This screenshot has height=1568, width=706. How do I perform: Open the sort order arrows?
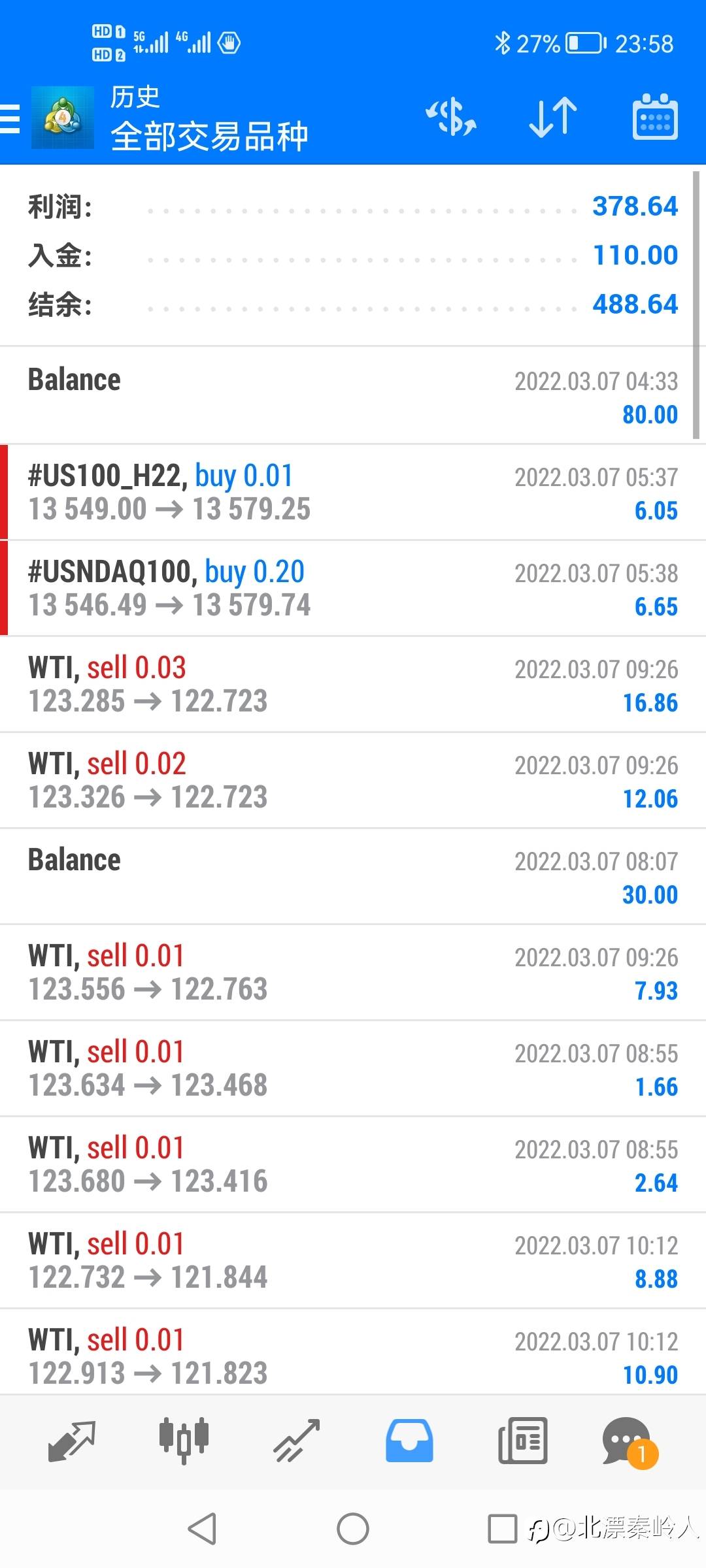pyautogui.click(x=553, y=118)
